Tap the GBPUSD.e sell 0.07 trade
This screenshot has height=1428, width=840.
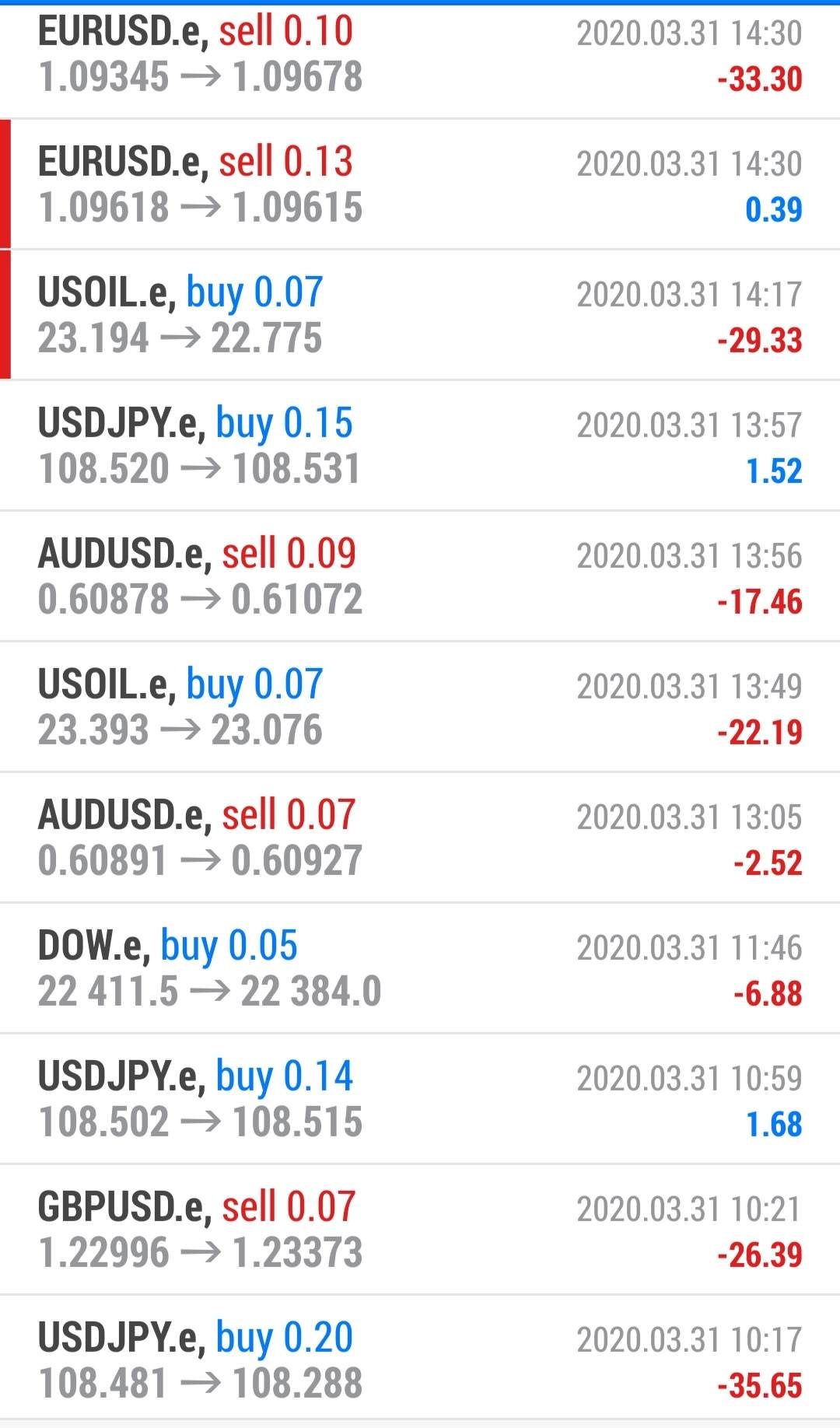(420, 1230)
